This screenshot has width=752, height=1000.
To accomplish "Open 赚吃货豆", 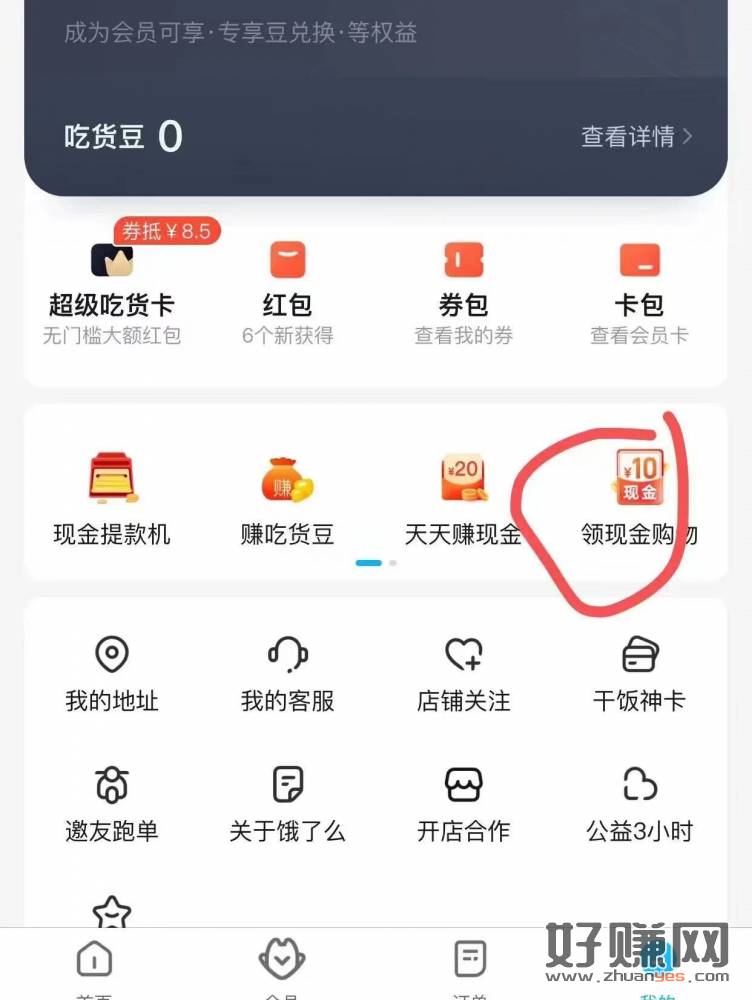I will click(x=287, y=500).
